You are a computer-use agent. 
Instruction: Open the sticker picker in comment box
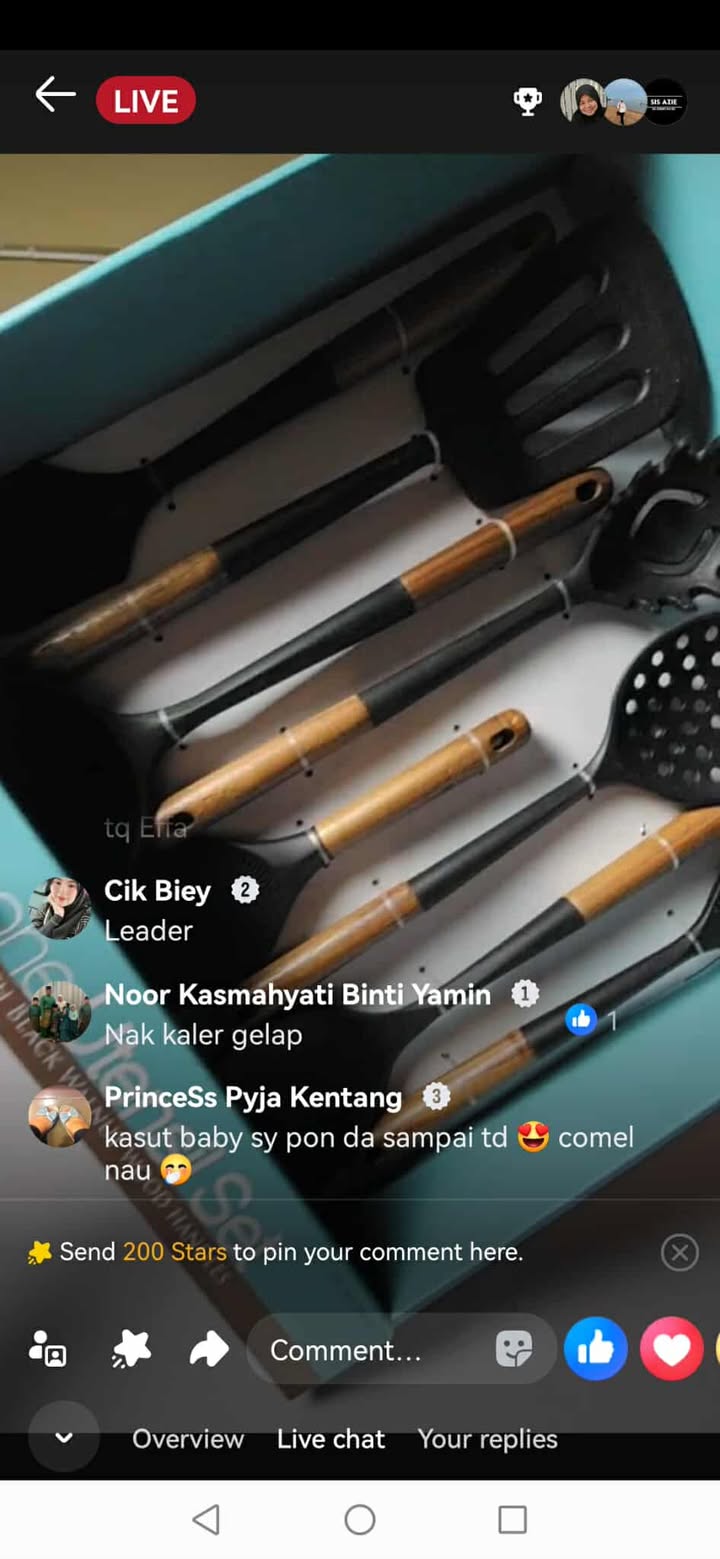[x=514, y=1350]
